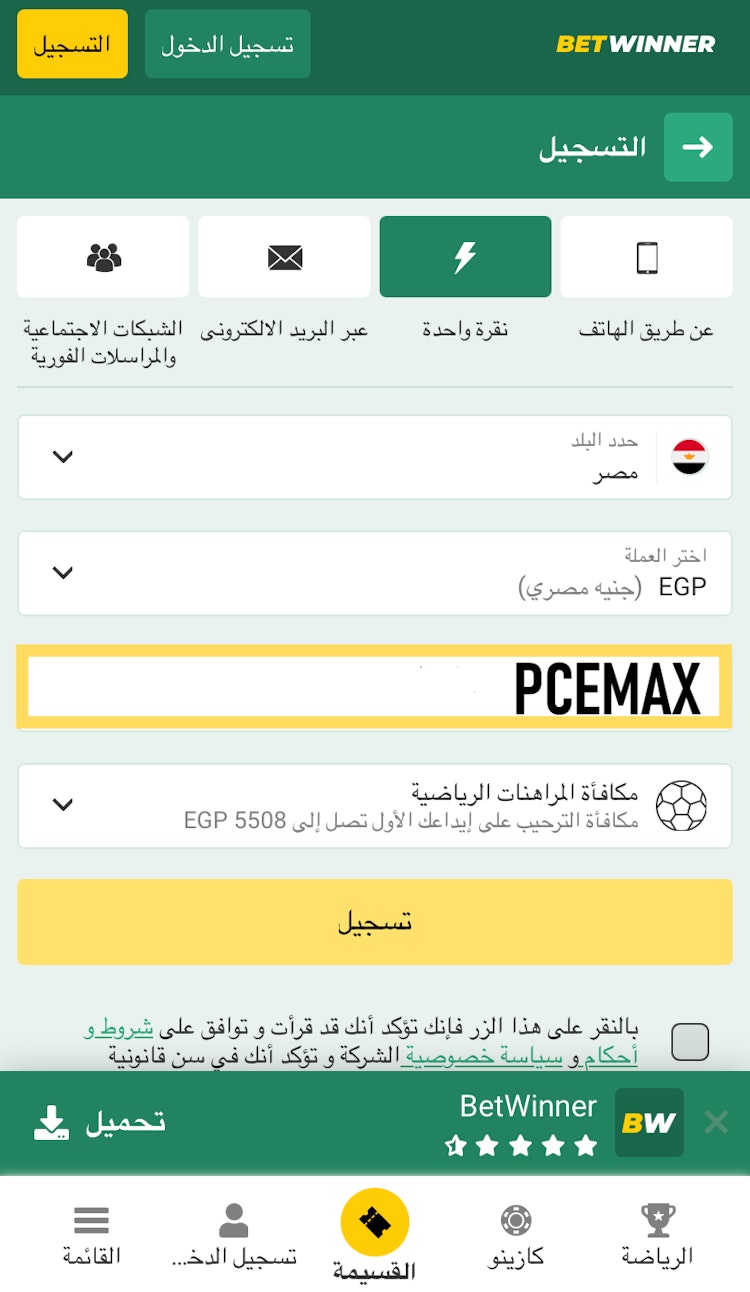750x1292 pixels.
Task: Tap the yellow التسجيل button in header
Action: pos(72,44)
